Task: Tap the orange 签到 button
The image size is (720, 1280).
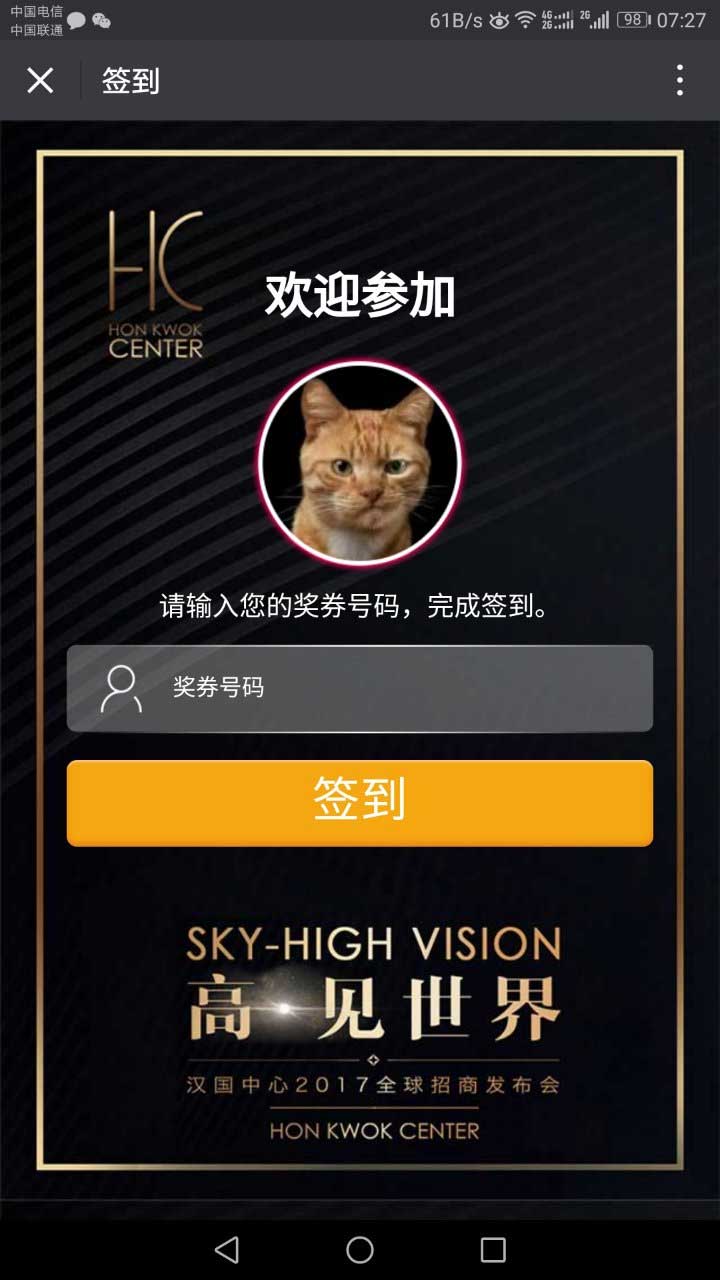Action: click(360, 802)
